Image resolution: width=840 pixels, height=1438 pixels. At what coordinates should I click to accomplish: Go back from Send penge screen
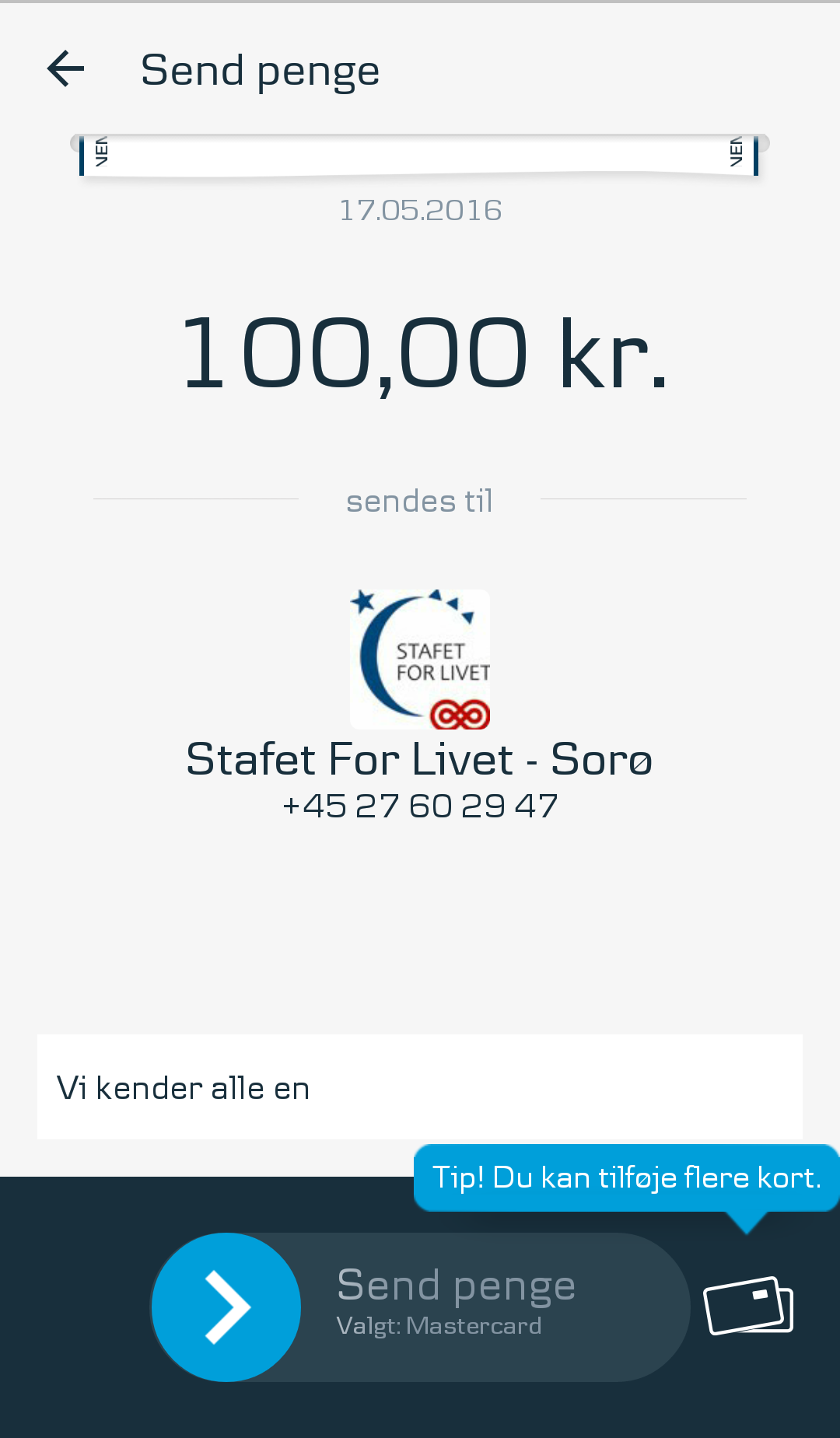[66, 69]
